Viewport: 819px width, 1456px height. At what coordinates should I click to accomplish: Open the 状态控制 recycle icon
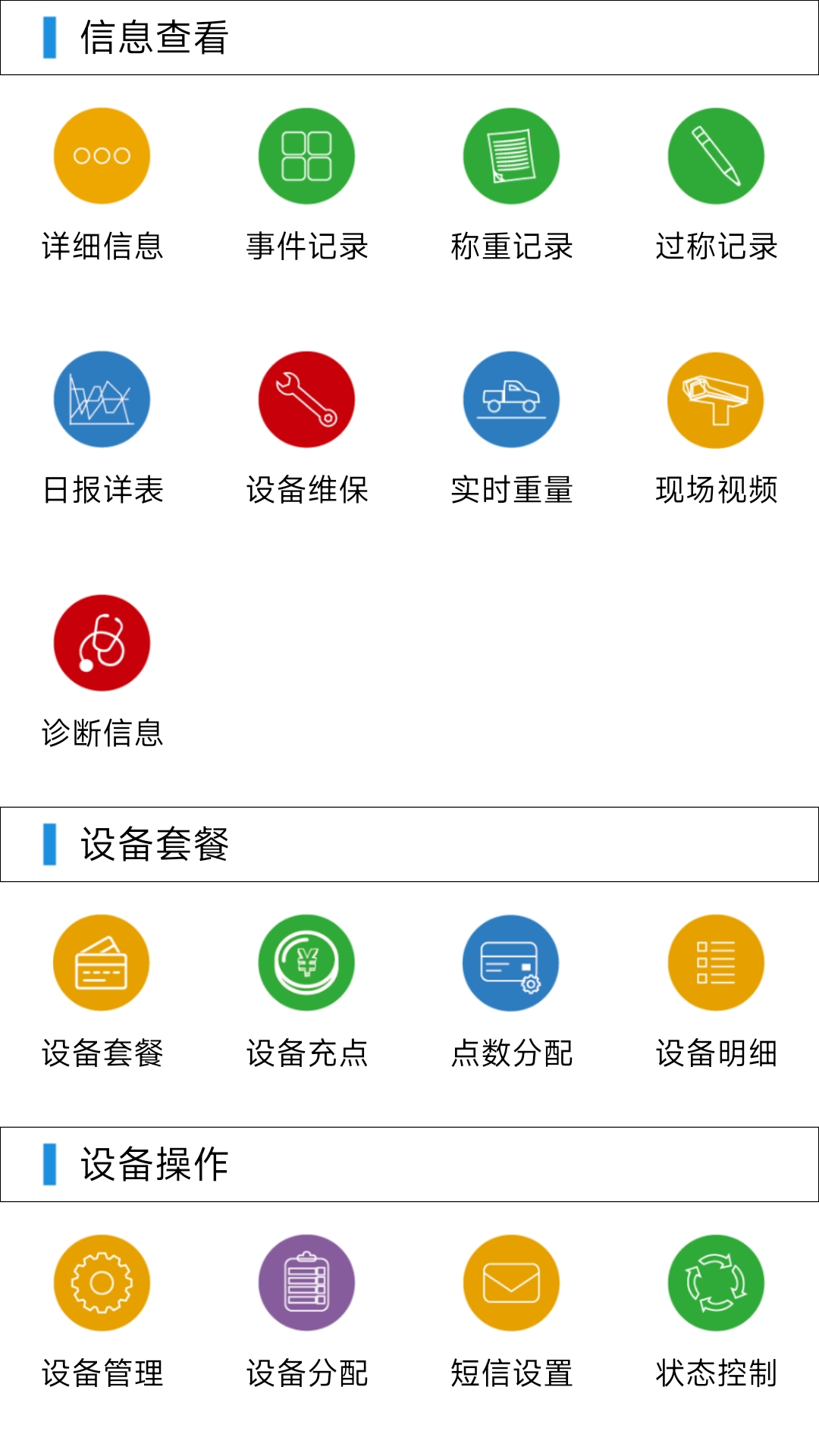pyautogui.click(x=715, y=1280)
